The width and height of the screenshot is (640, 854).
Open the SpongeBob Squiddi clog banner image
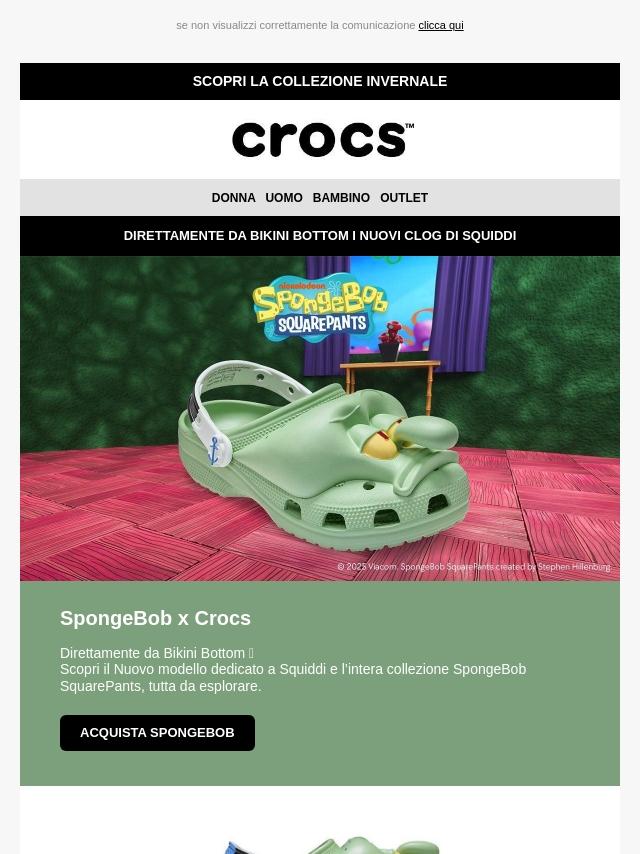point(320,418)
